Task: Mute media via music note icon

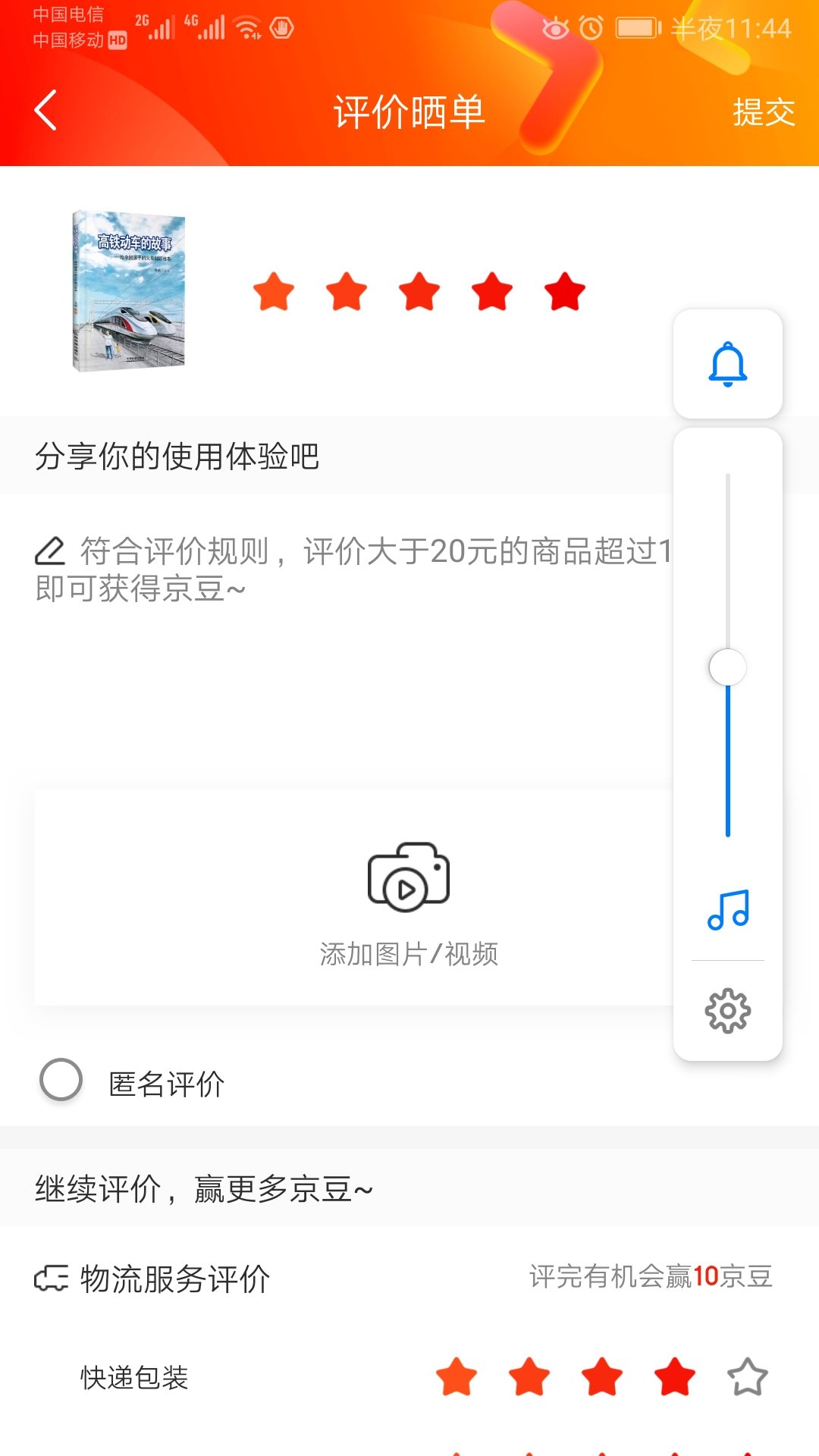Action: click(728, 910)
